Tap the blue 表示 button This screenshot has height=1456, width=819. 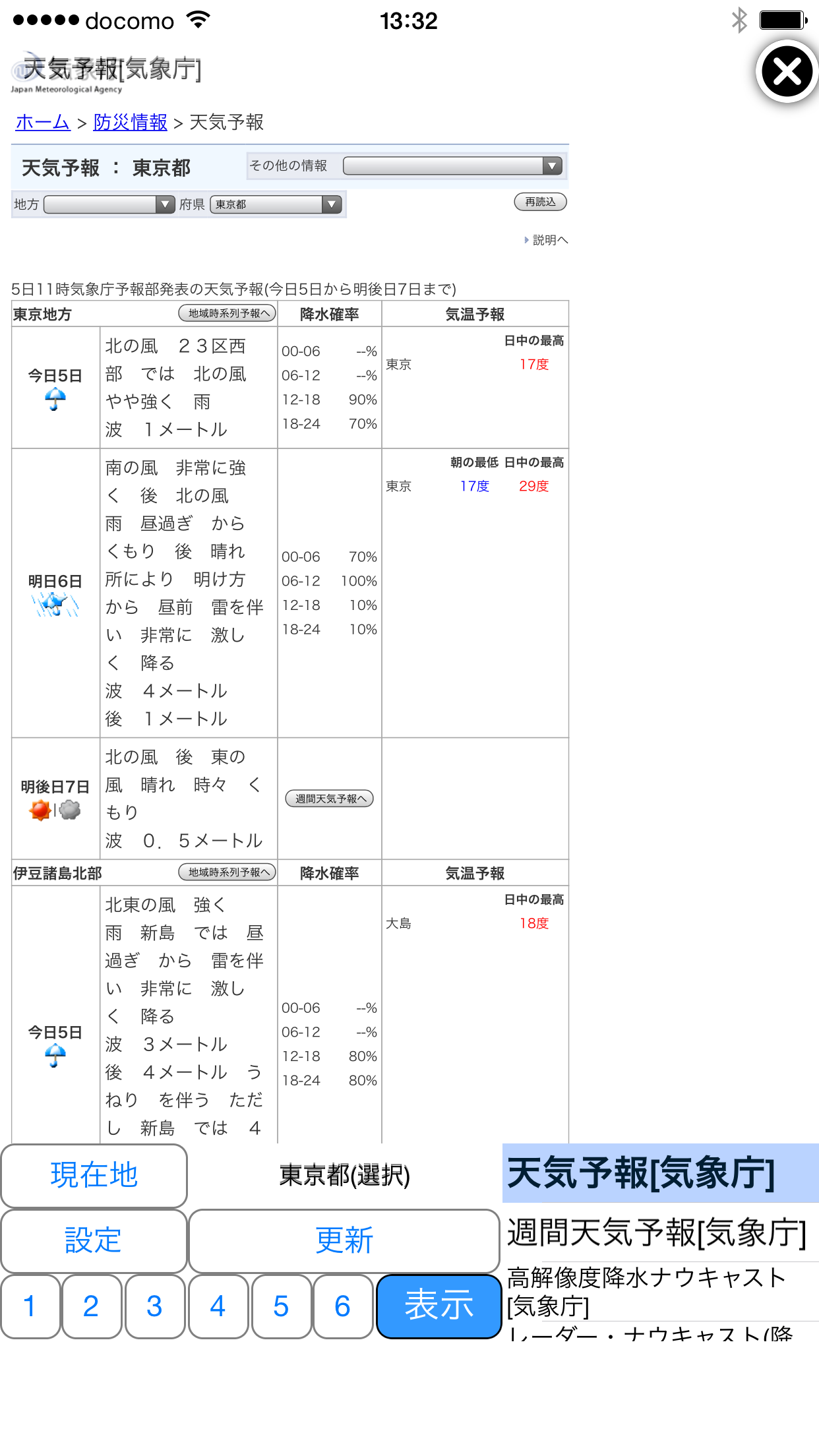point(439,1306)
